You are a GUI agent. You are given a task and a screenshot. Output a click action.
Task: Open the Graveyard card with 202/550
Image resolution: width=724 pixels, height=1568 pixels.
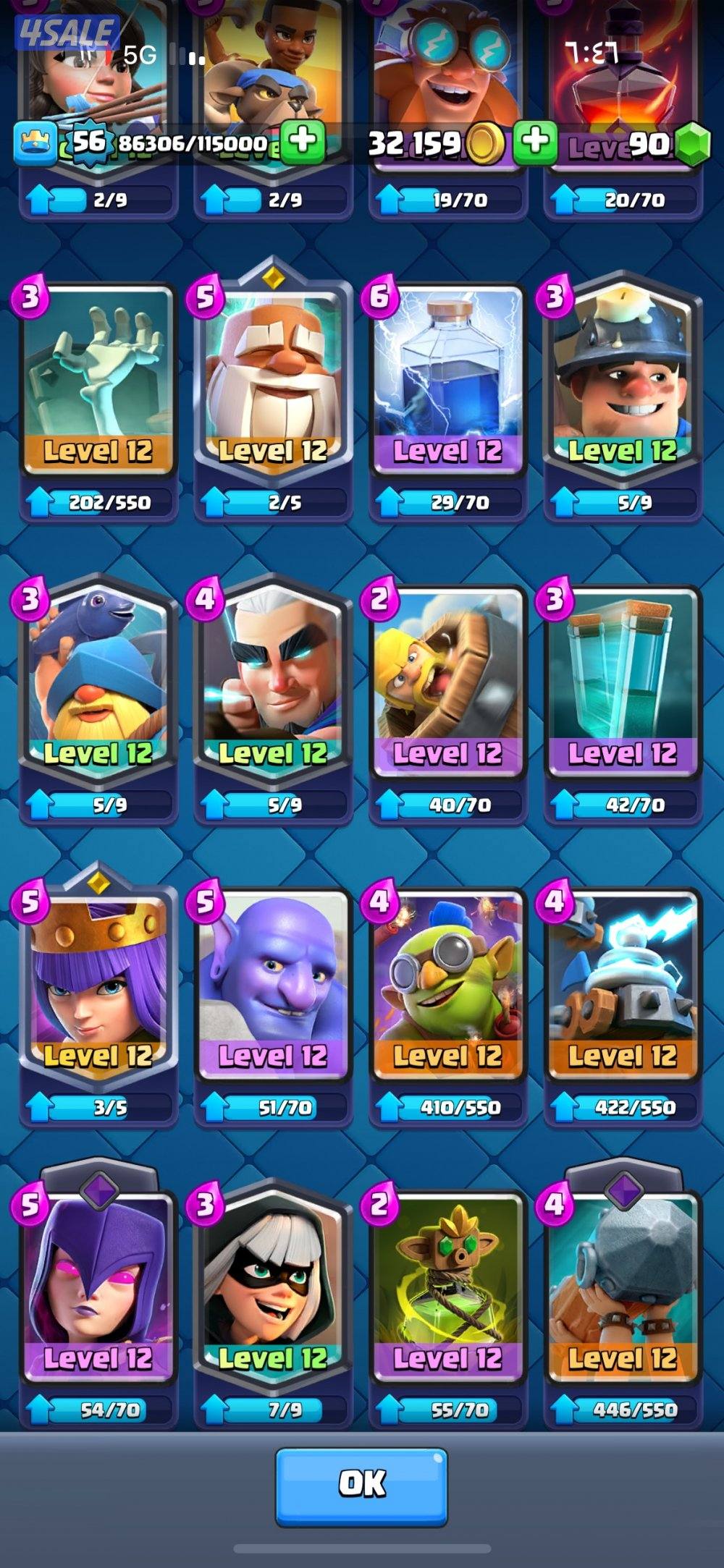coord(98,383)
